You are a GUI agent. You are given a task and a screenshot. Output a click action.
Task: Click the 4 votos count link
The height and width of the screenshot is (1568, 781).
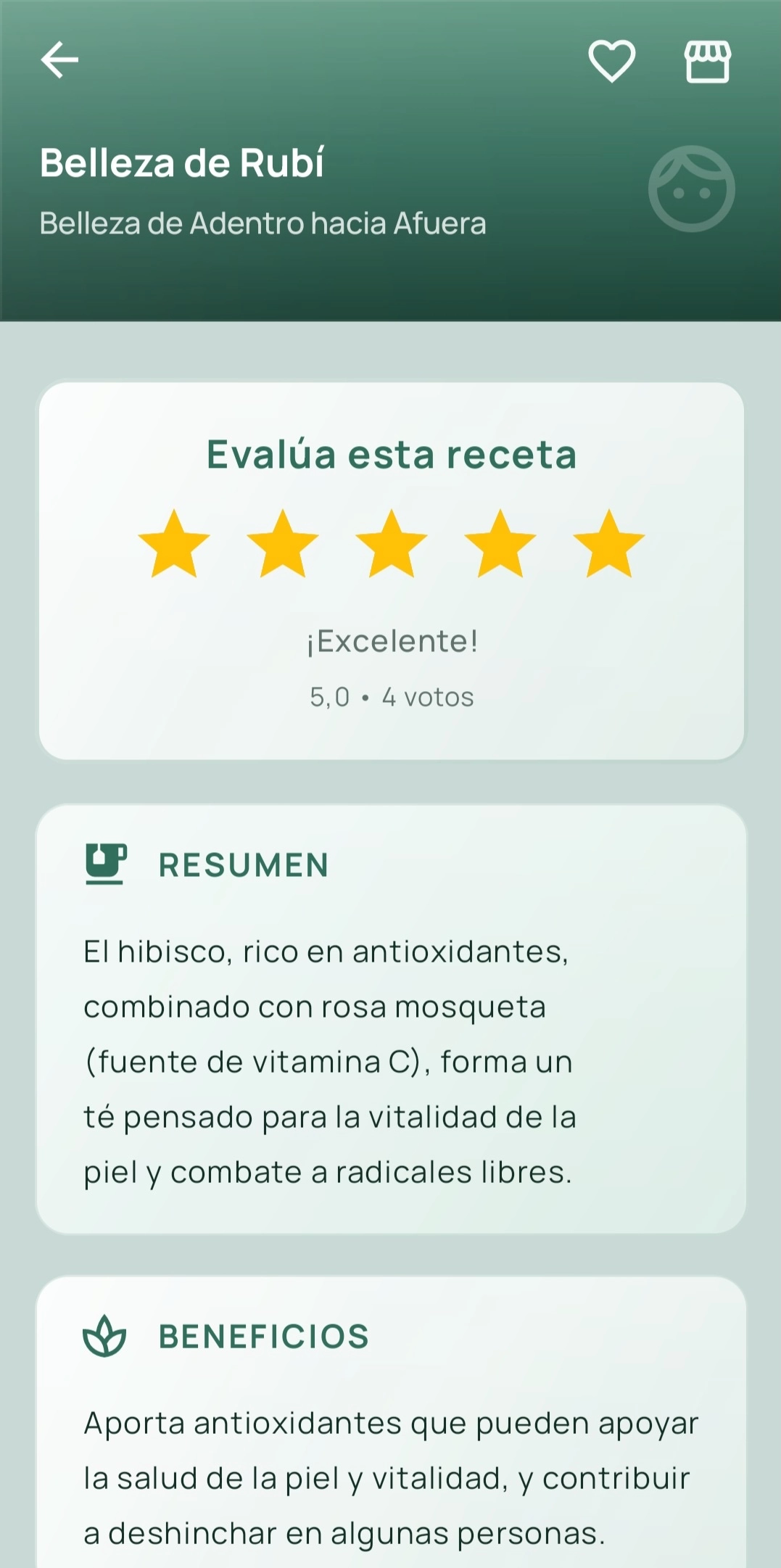[426, 696]
